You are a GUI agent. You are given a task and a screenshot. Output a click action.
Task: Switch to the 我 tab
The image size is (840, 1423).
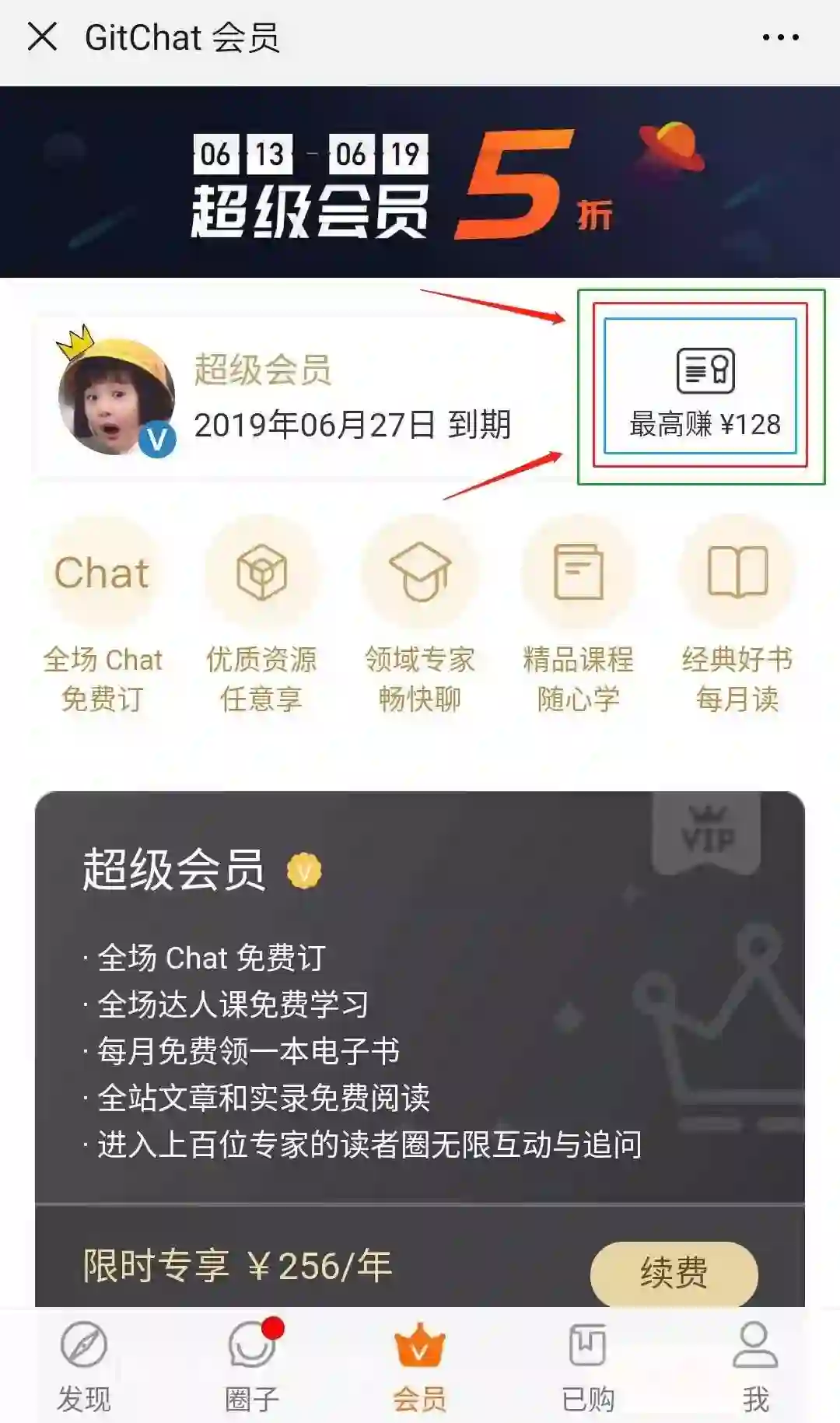tap(755, 1366)
